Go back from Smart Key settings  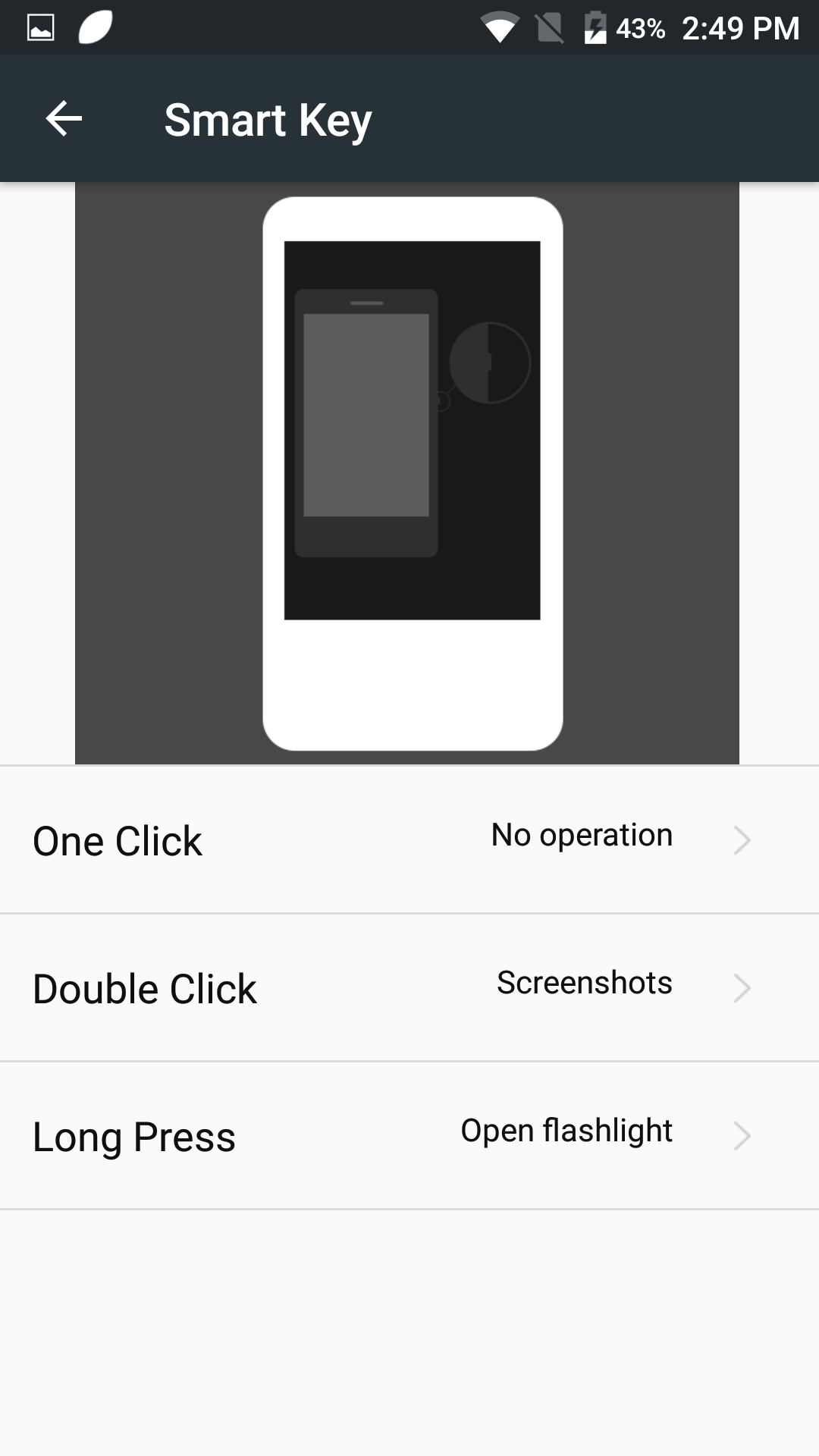pos(64,119)
